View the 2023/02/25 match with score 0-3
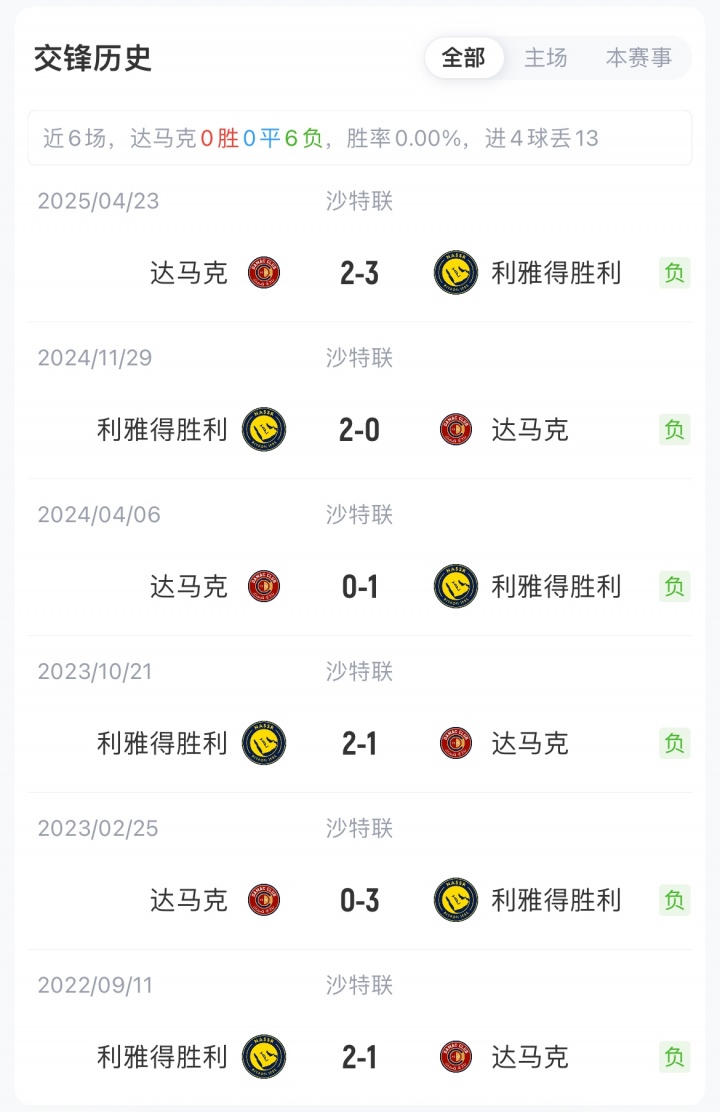 tap(359, 900)
